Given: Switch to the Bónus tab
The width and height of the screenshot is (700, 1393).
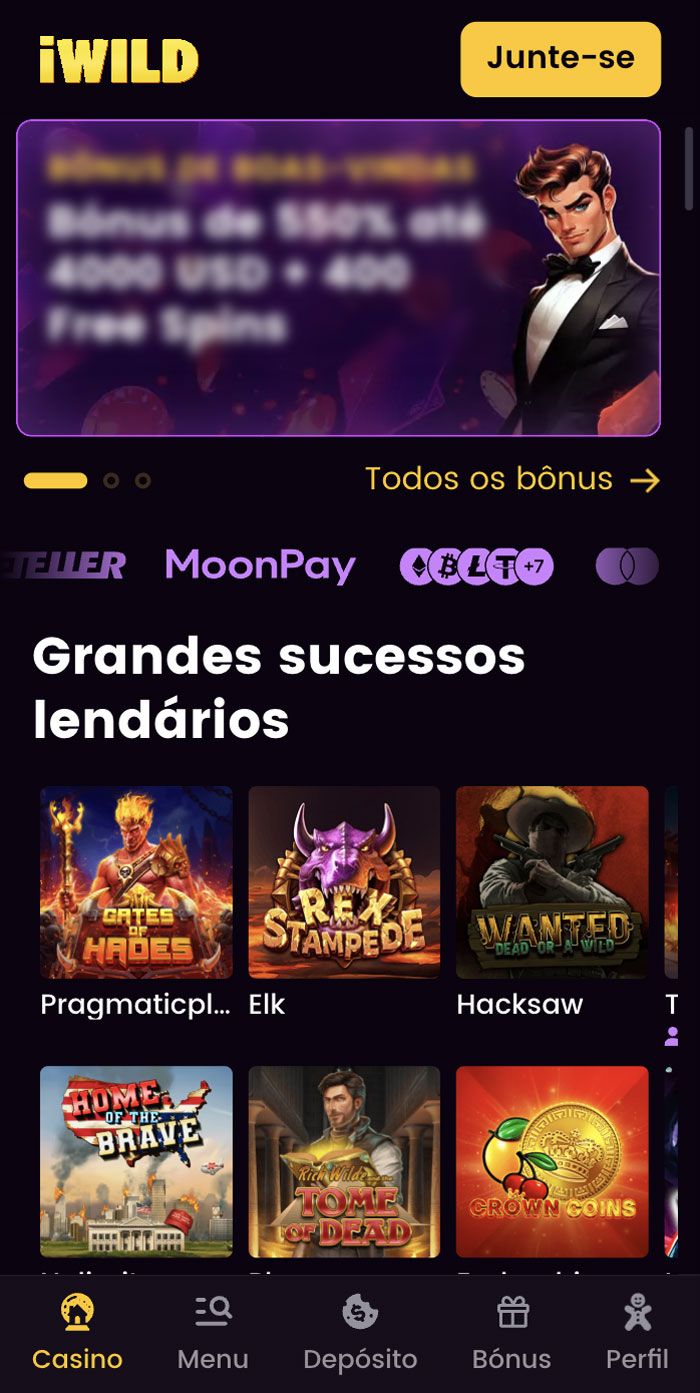Looking at the screenshot, I should [x=512, y=1331].
